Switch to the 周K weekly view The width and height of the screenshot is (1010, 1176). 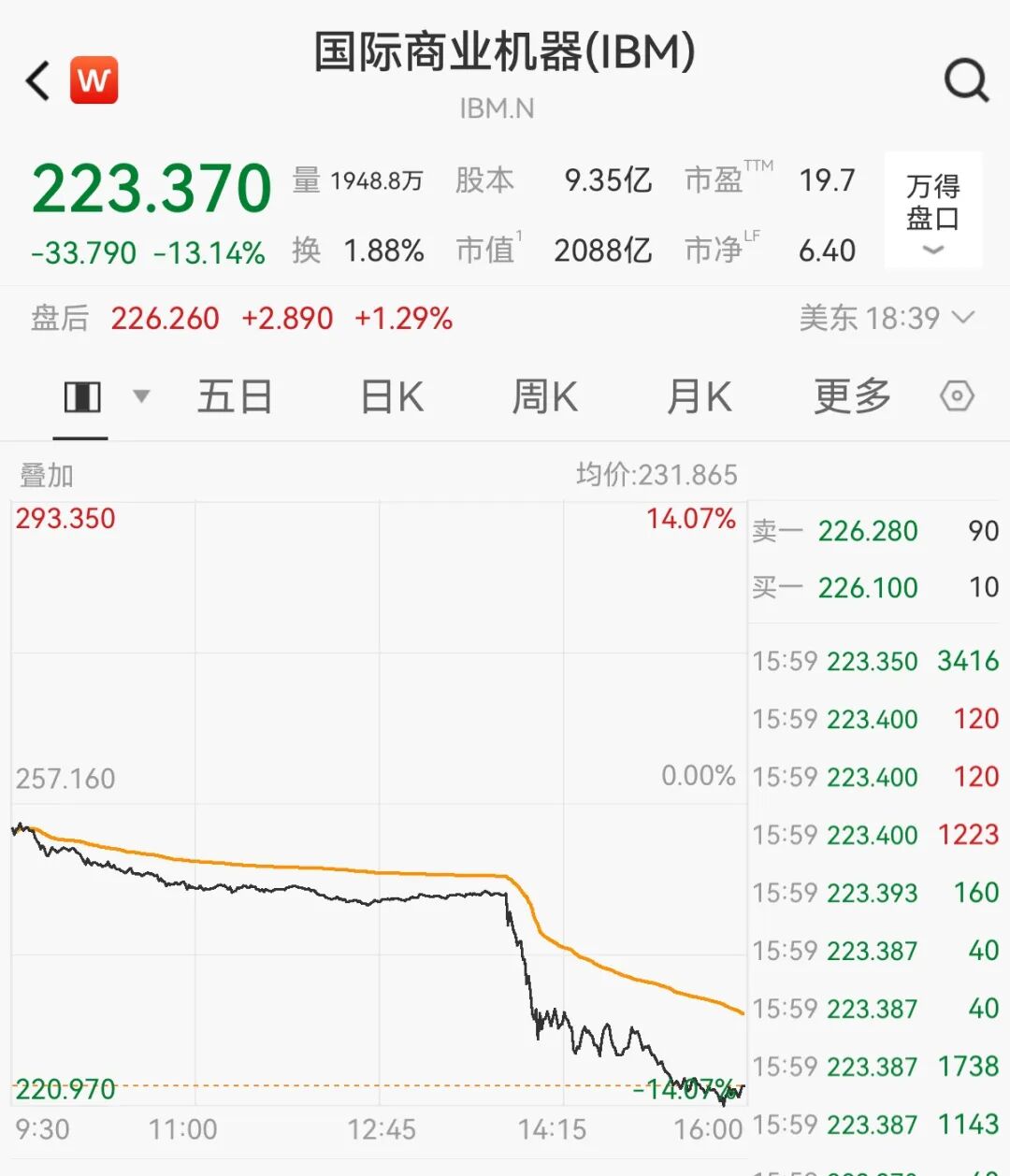(543, 395)
